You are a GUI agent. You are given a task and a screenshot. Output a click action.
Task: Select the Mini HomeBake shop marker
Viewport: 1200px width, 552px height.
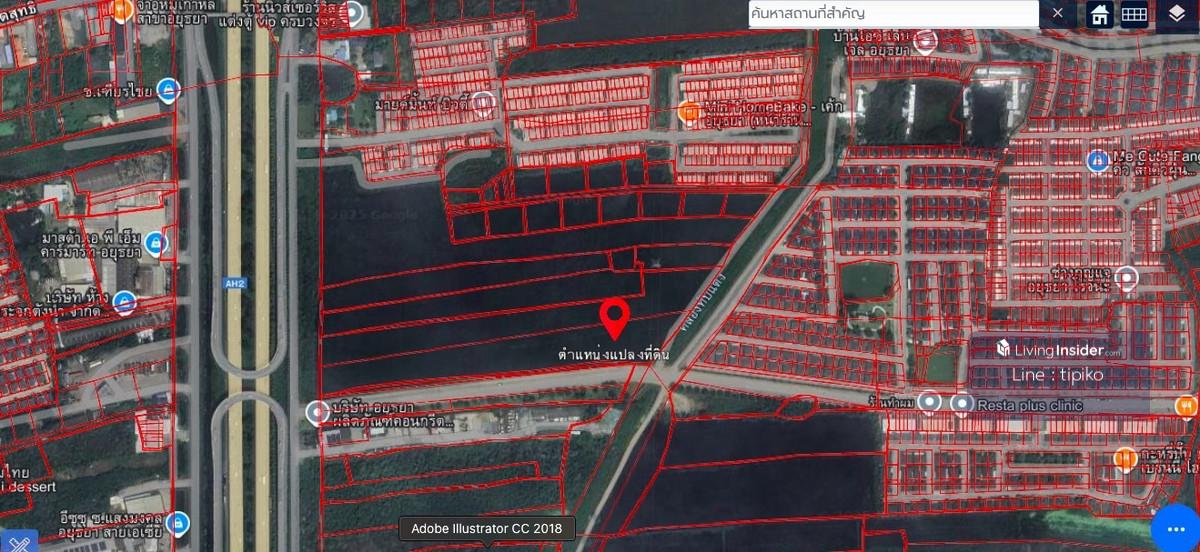pos(687,112)
